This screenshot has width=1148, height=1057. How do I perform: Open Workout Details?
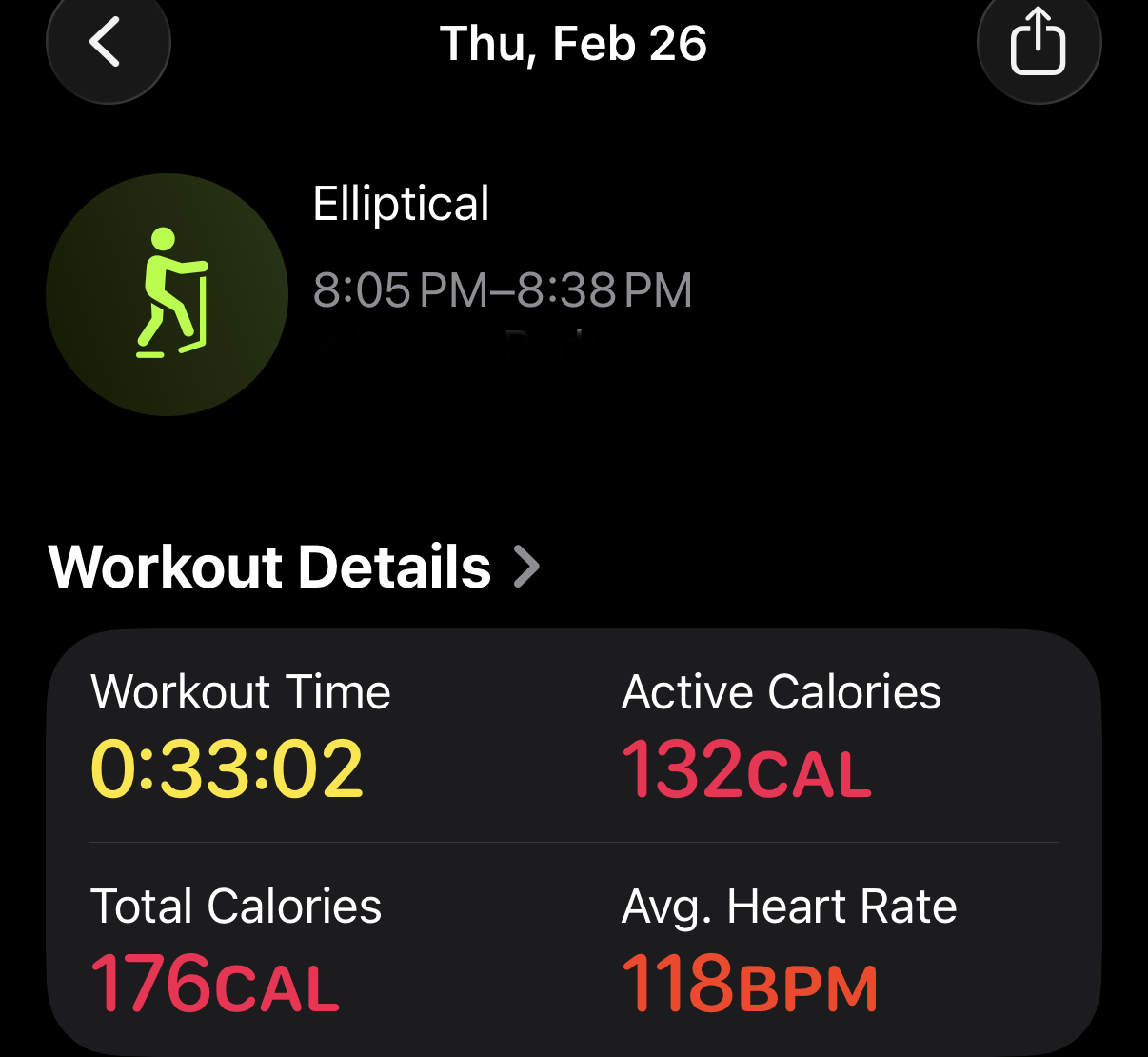click(x=293, y=568)
